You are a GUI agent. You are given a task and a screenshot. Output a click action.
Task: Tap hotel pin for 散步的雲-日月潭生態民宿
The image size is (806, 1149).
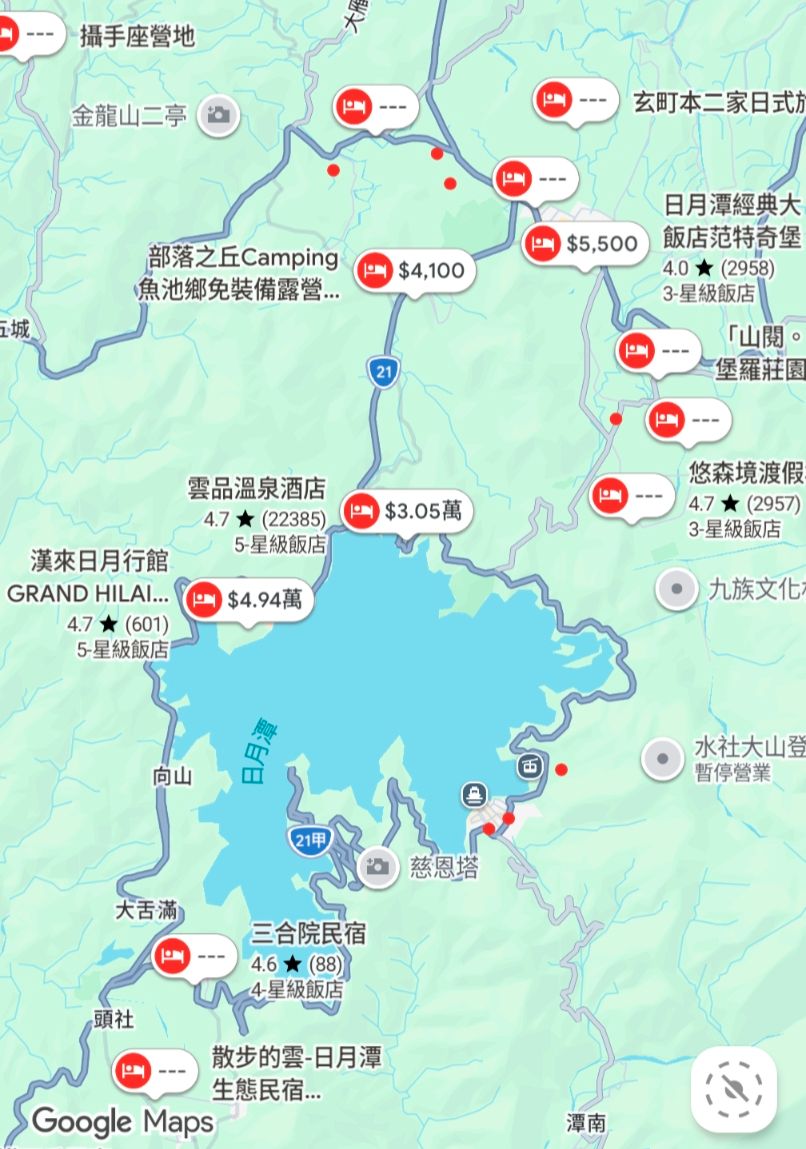pyautogui.click(x=155, y=1072)
